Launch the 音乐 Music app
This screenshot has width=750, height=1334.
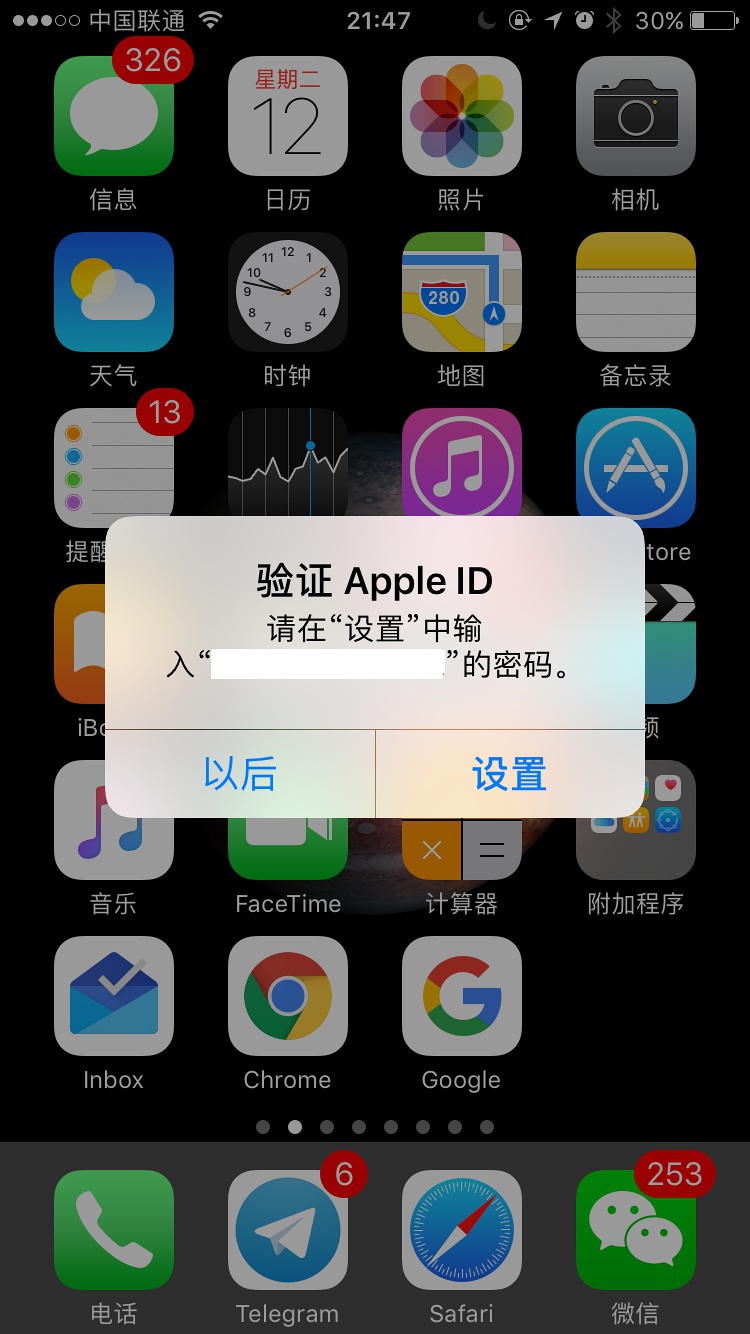point(113,819)
